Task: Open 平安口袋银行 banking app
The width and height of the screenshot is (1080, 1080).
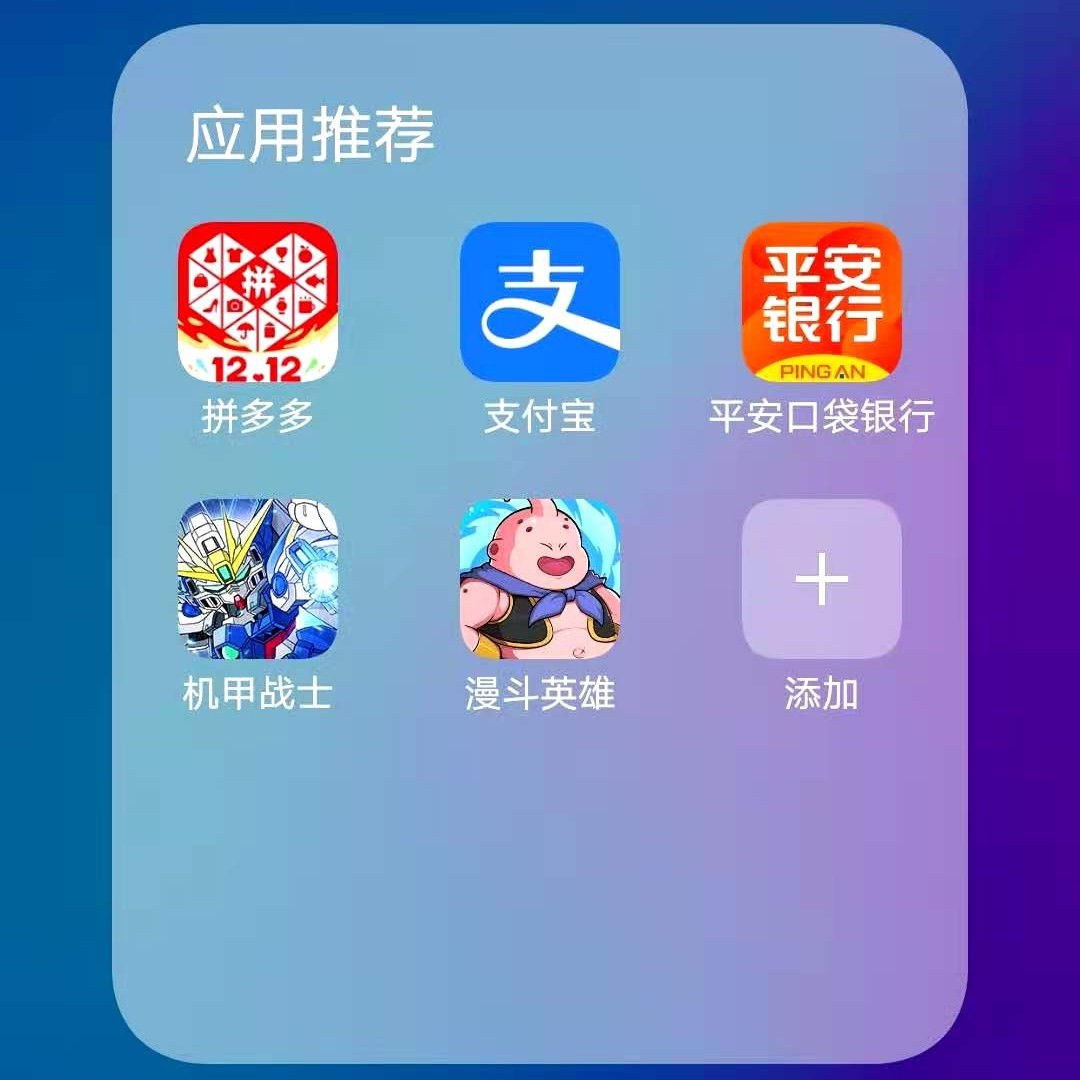Action: (x=822, y=302)
